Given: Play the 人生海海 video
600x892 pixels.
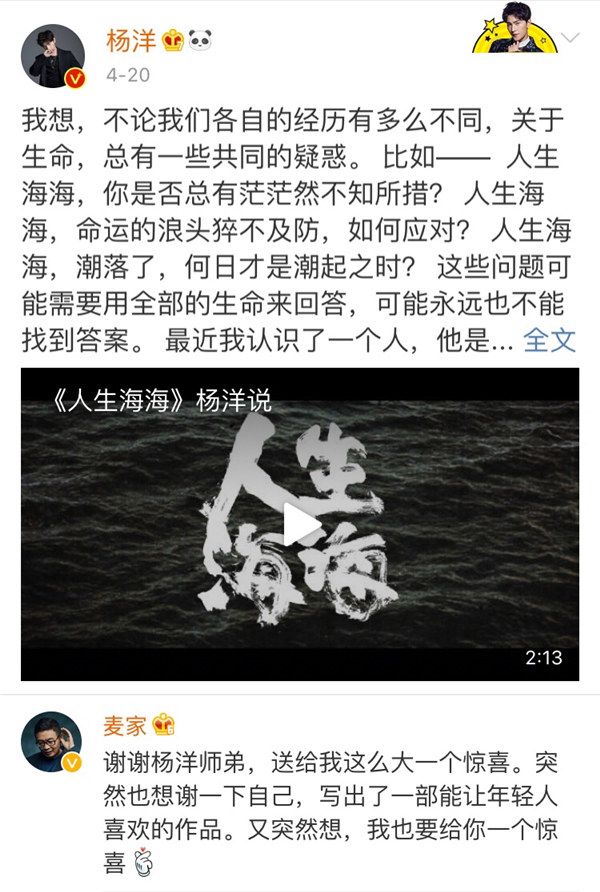Looking at the screenshot, I should (x=301, y=524).
